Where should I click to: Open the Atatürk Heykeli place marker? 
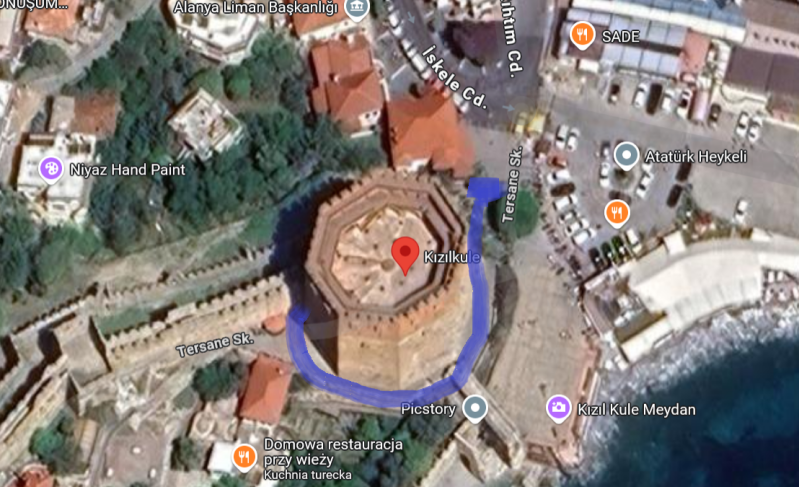627,155
